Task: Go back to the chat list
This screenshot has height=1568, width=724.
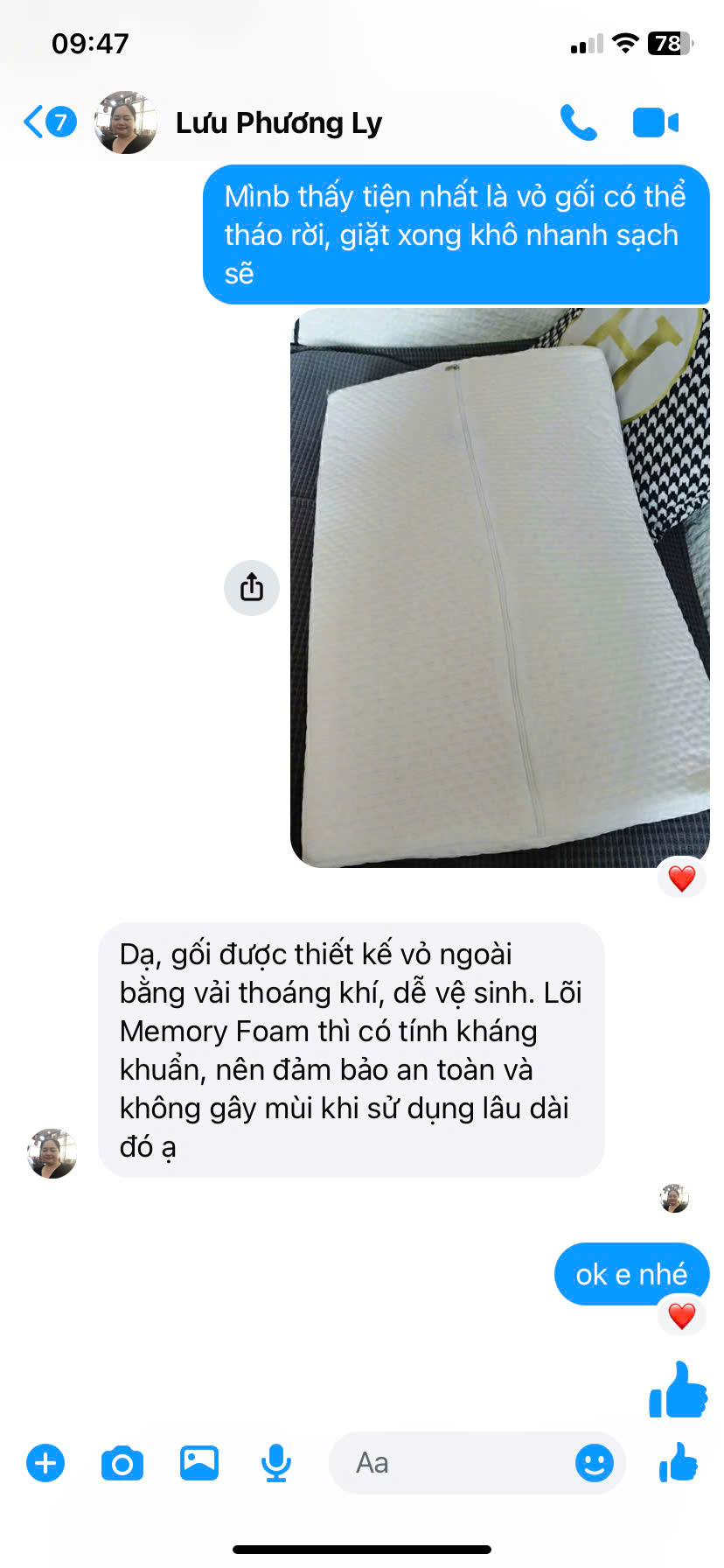Action: point(48,122)
